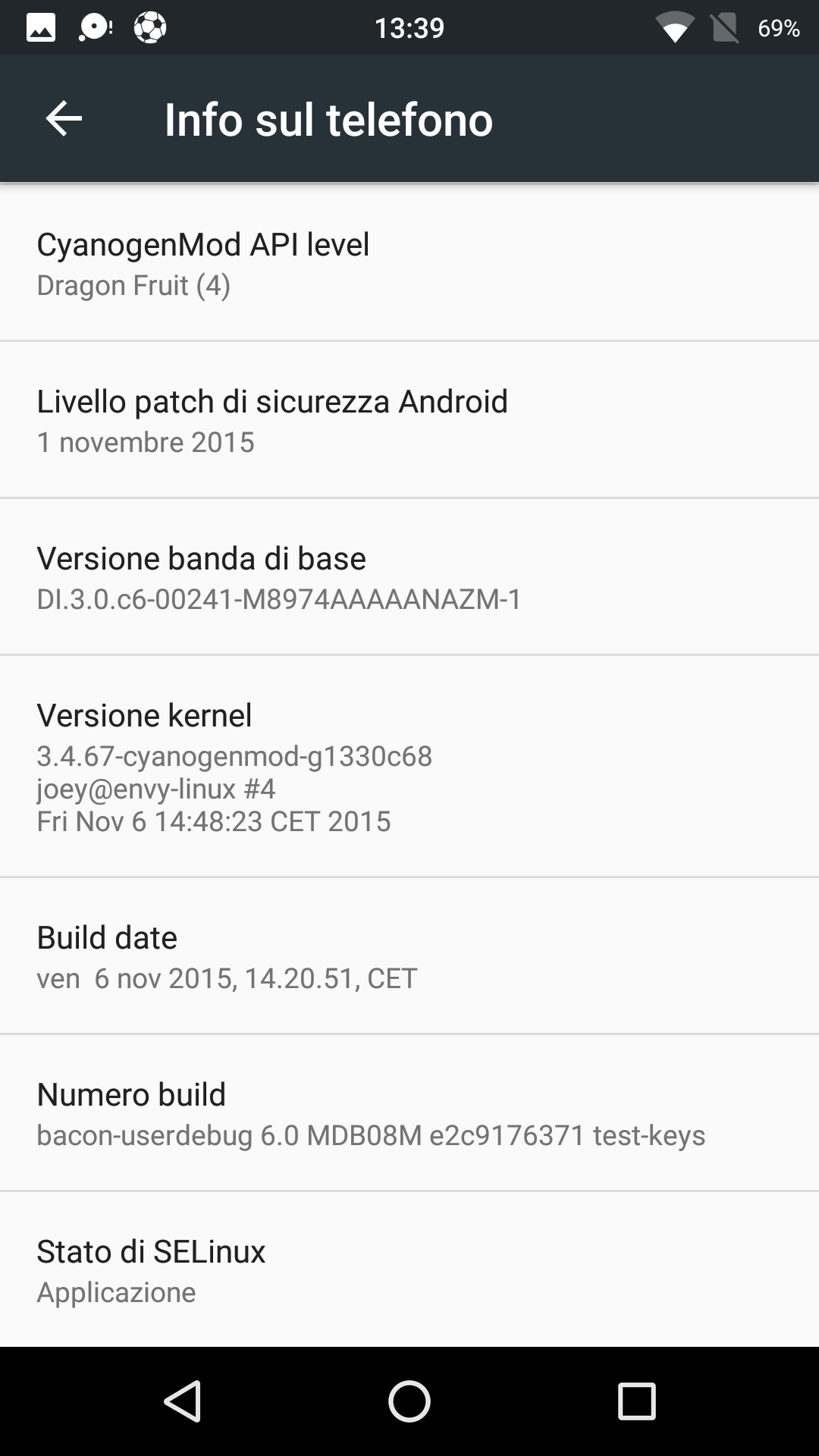Go back using the toolbar arrow
The width and height of the screenshot is (819, 1456).
(x=64, y=119)
